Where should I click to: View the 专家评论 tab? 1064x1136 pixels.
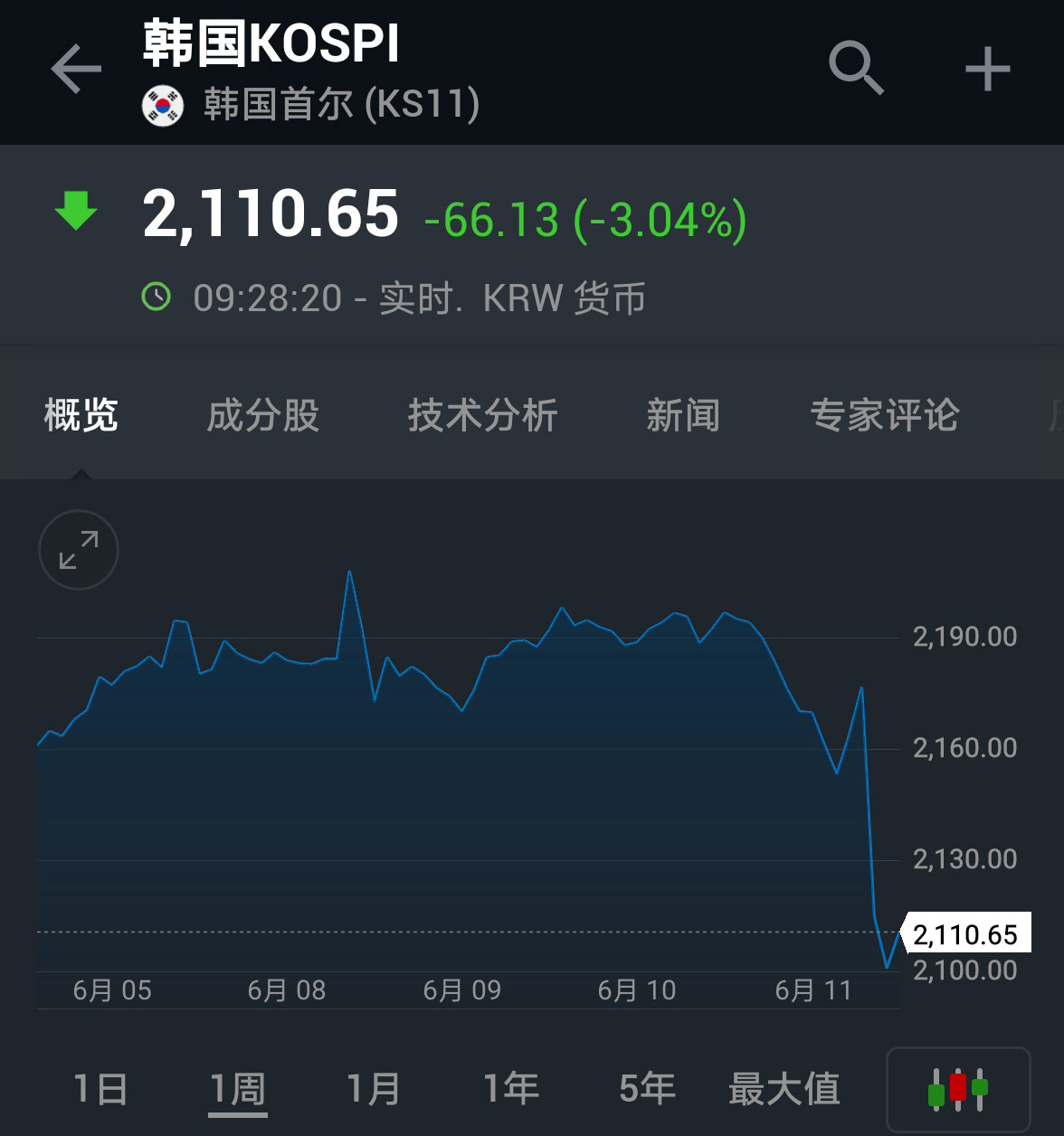pyautogui.click(x=884, y=416)
